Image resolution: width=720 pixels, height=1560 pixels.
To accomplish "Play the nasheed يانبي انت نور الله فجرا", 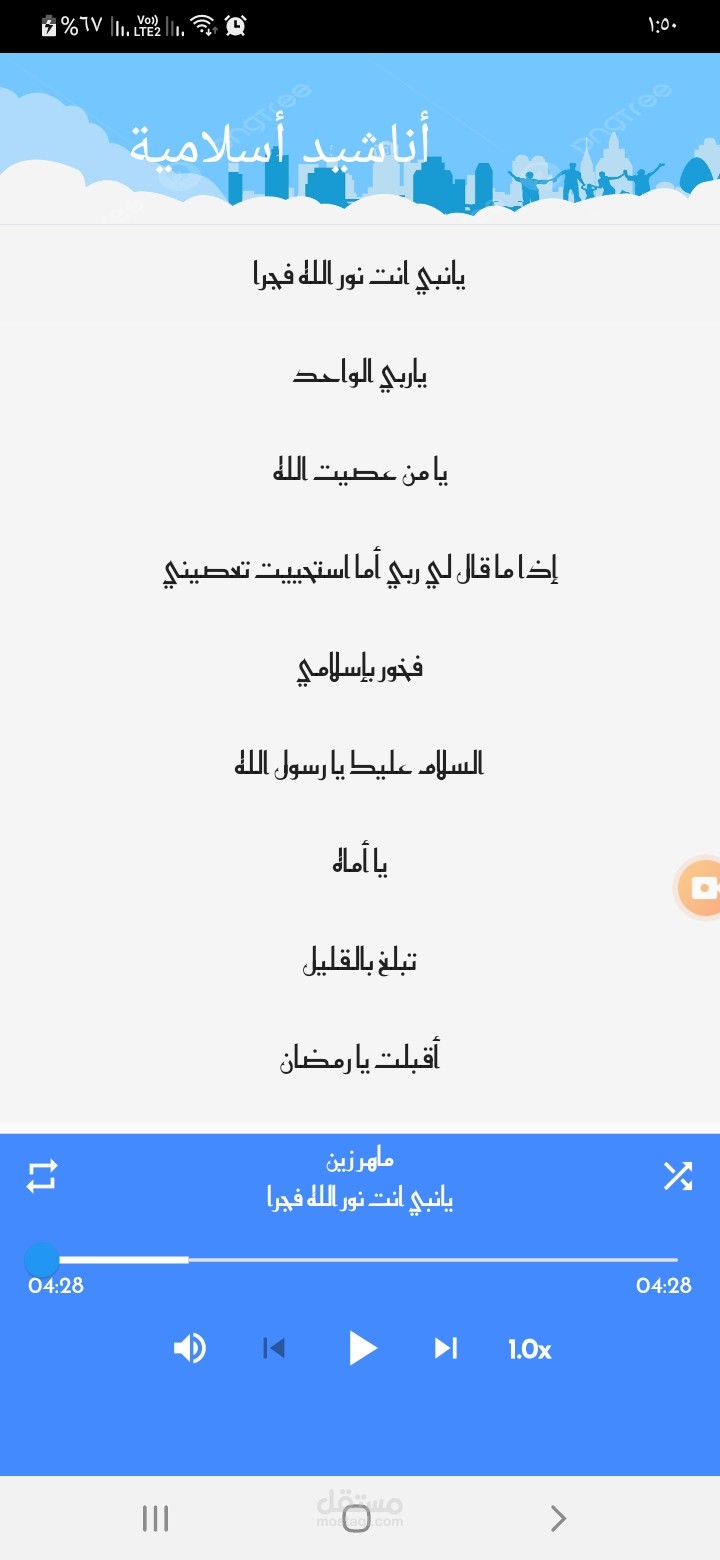I will pyautogui.click(x=360, y=275).
